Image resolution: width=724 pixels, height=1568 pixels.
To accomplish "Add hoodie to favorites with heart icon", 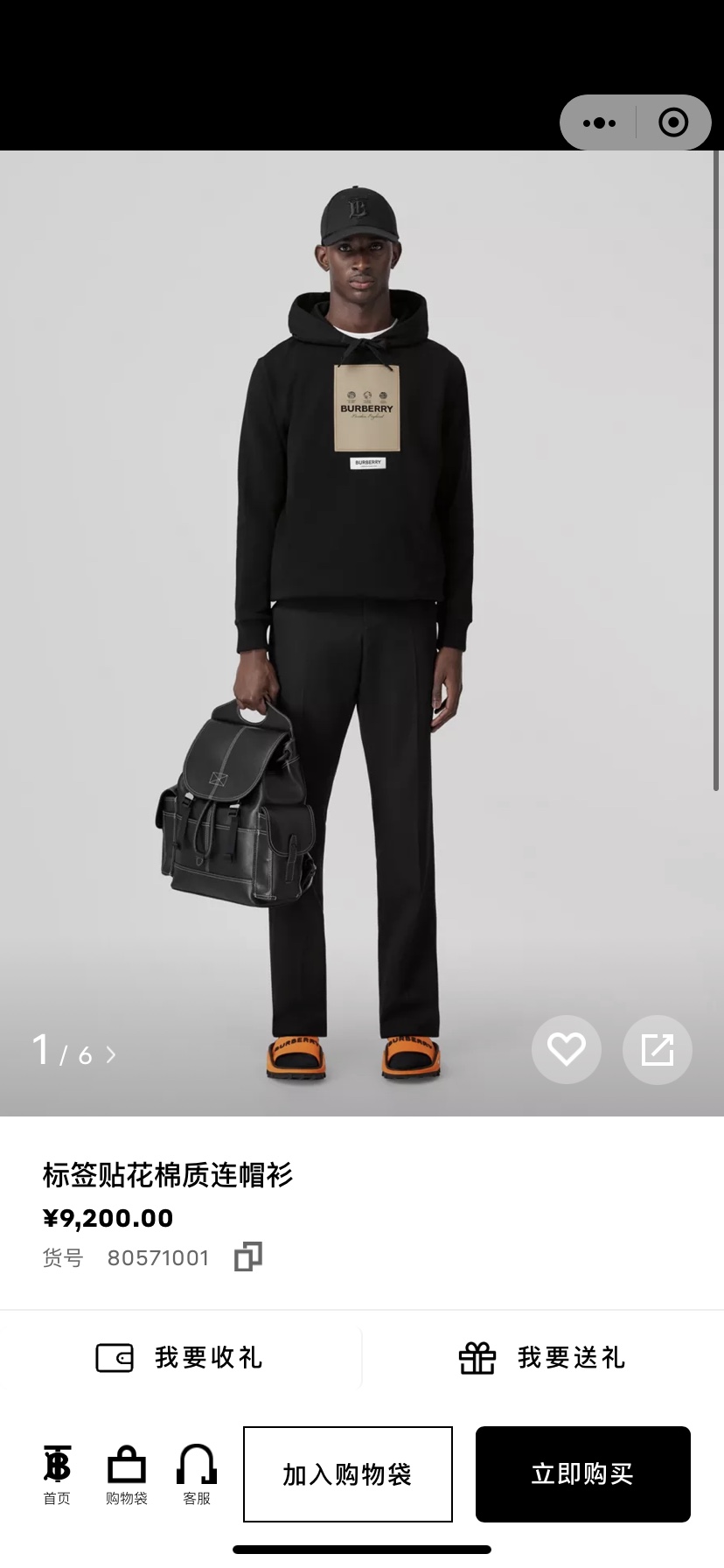I will point(566,1049).
